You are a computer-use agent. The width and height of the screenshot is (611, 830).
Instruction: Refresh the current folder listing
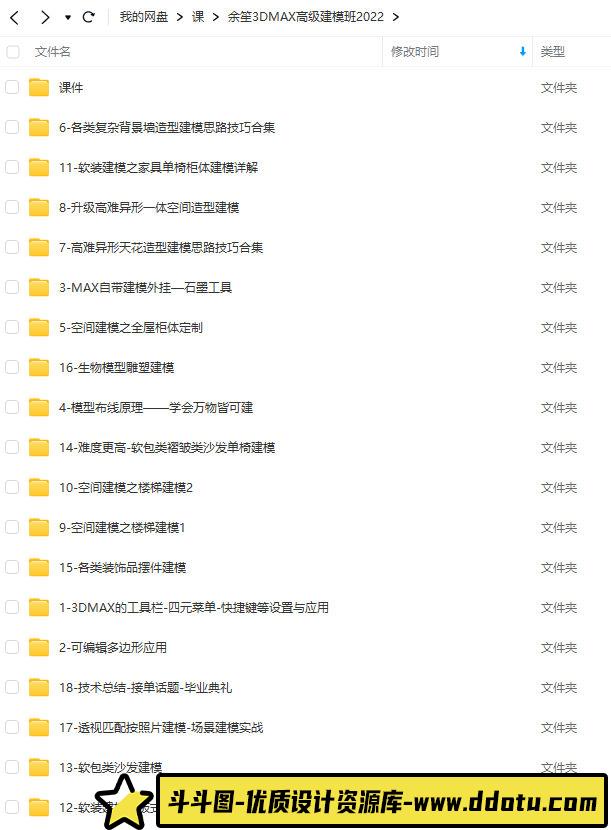tap(88, 17)
